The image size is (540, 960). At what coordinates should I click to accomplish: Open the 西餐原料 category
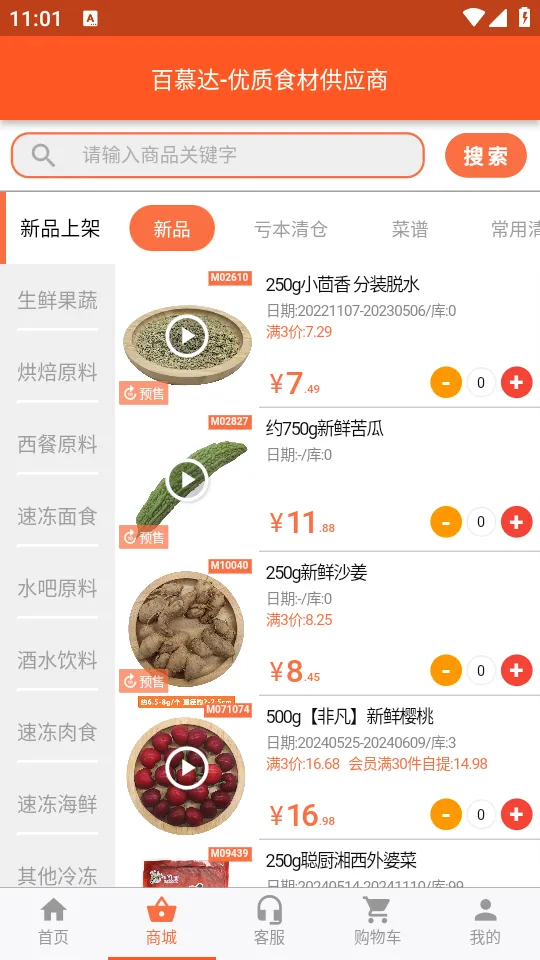point(58,444)
